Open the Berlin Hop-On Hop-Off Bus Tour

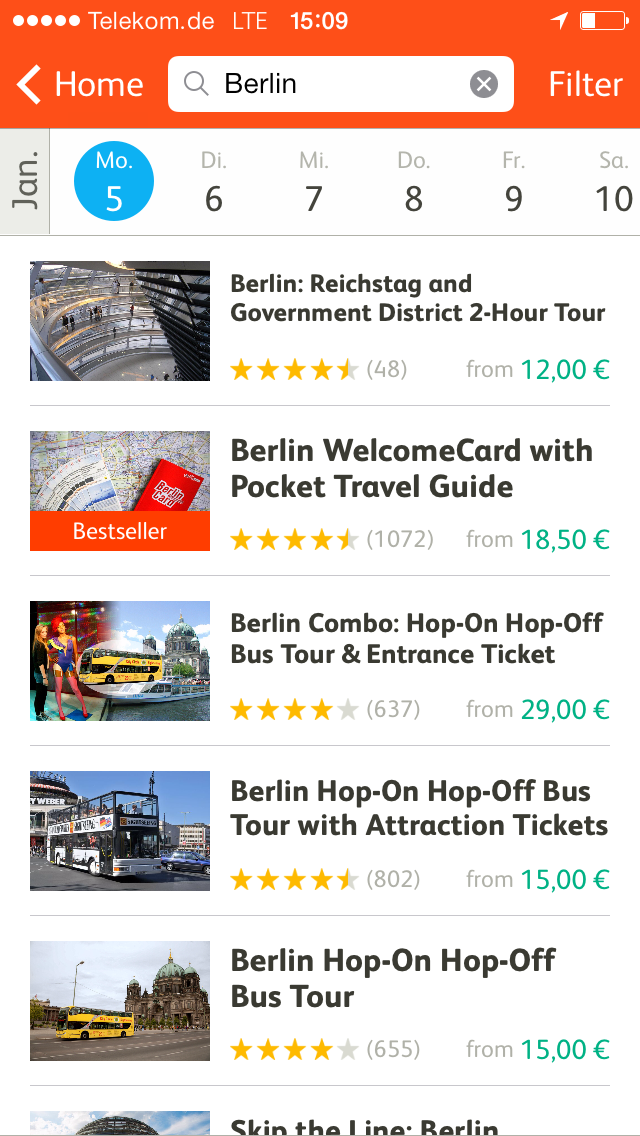392,978
